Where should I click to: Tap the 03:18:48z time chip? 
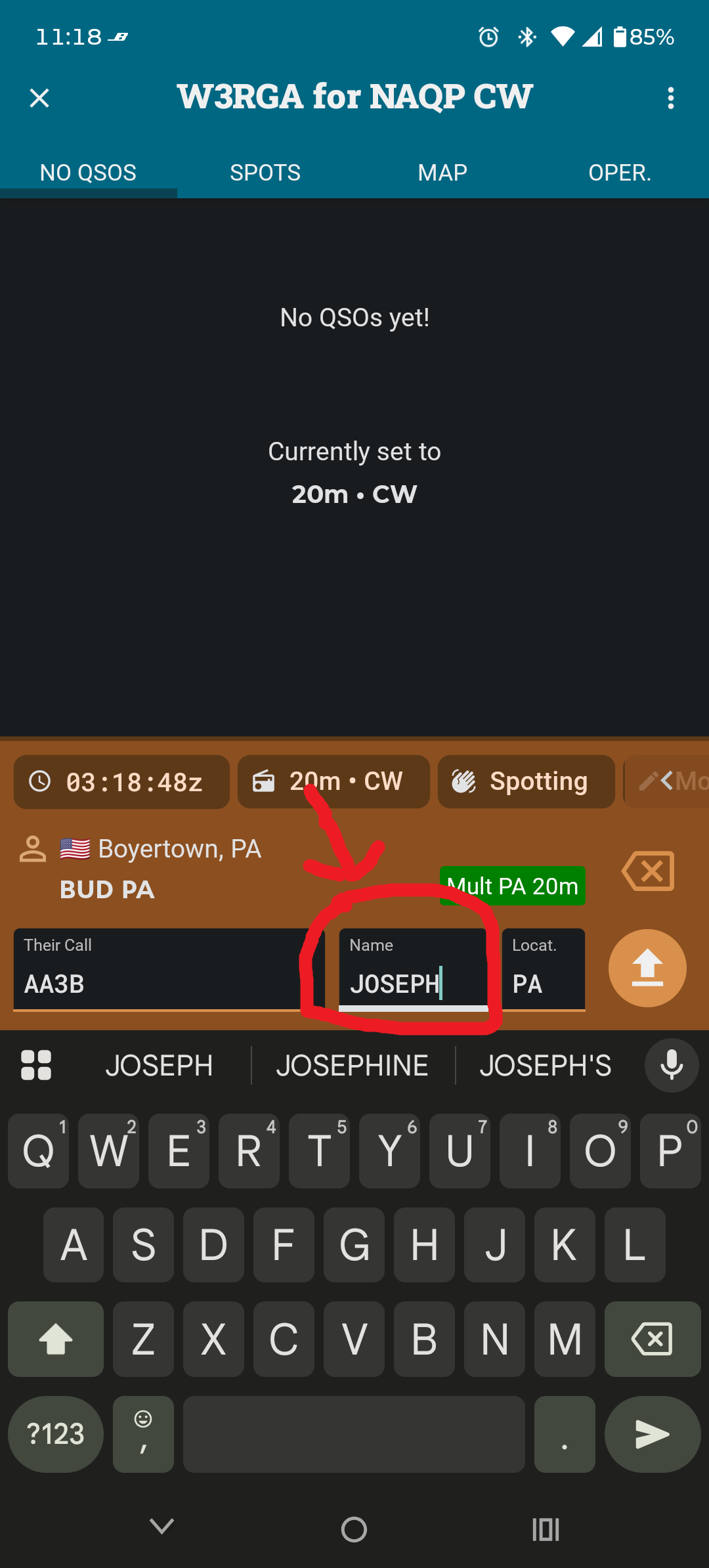pos(122,782)
